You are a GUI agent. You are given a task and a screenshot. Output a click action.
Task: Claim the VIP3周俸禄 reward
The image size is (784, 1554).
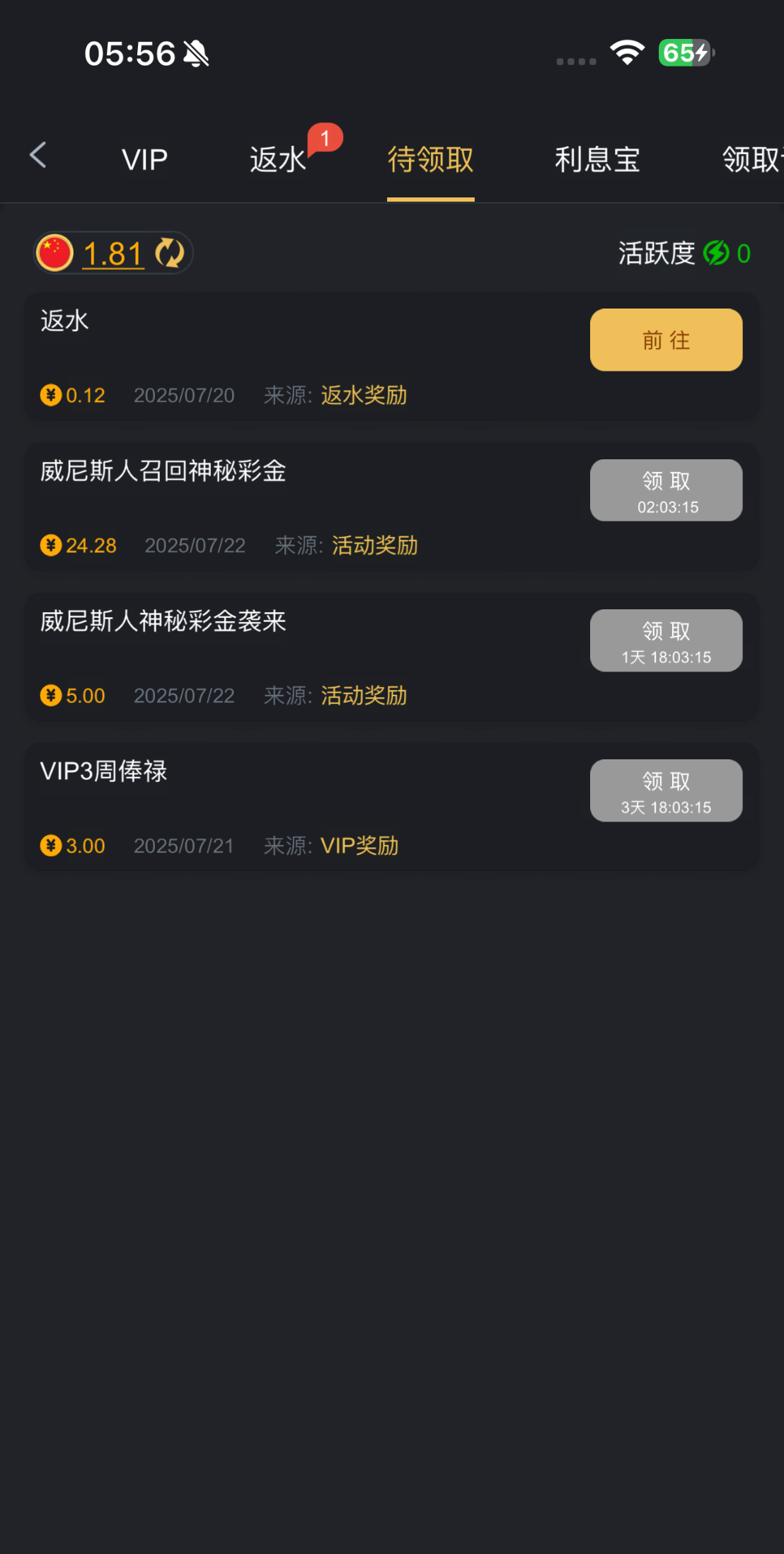666,790
